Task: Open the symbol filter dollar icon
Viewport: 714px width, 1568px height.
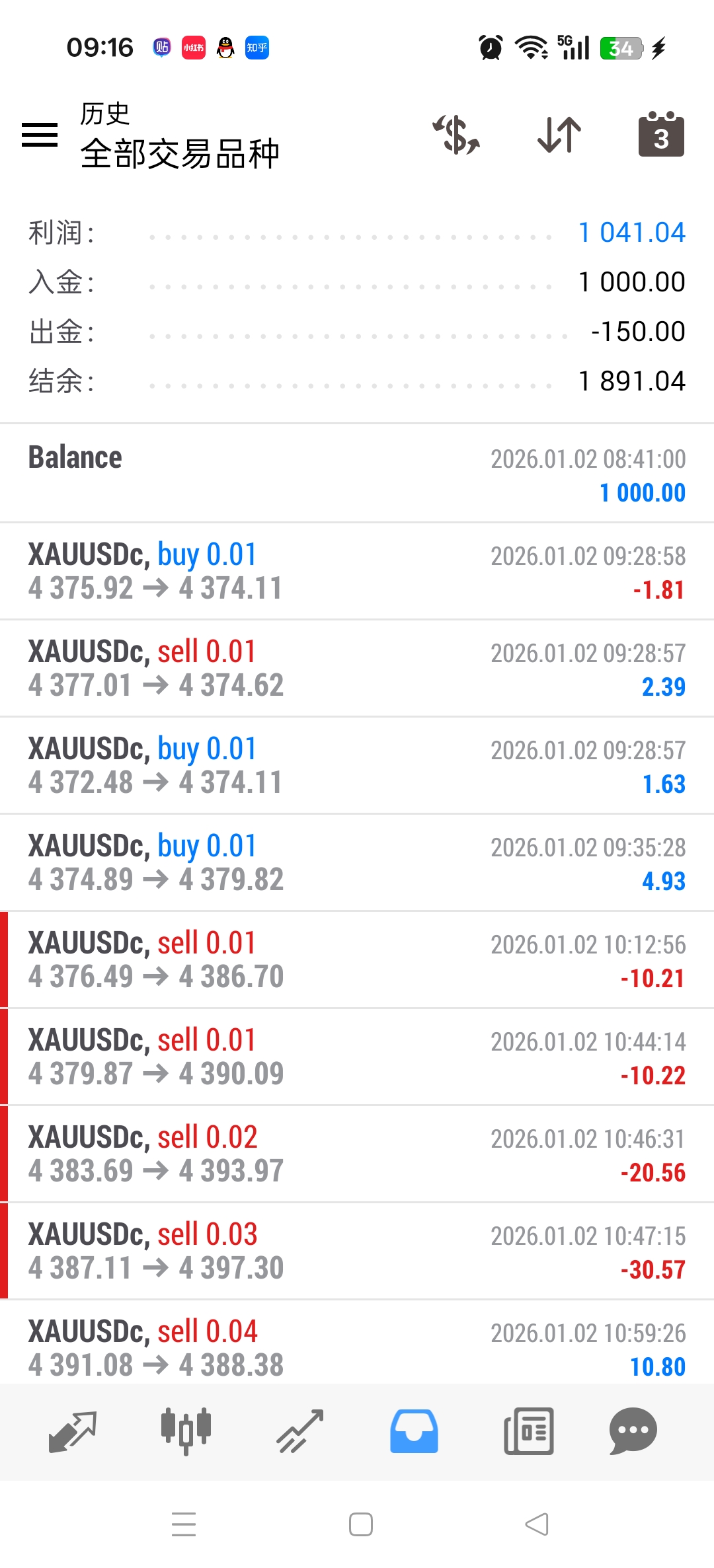Action: tap(456, 135)
